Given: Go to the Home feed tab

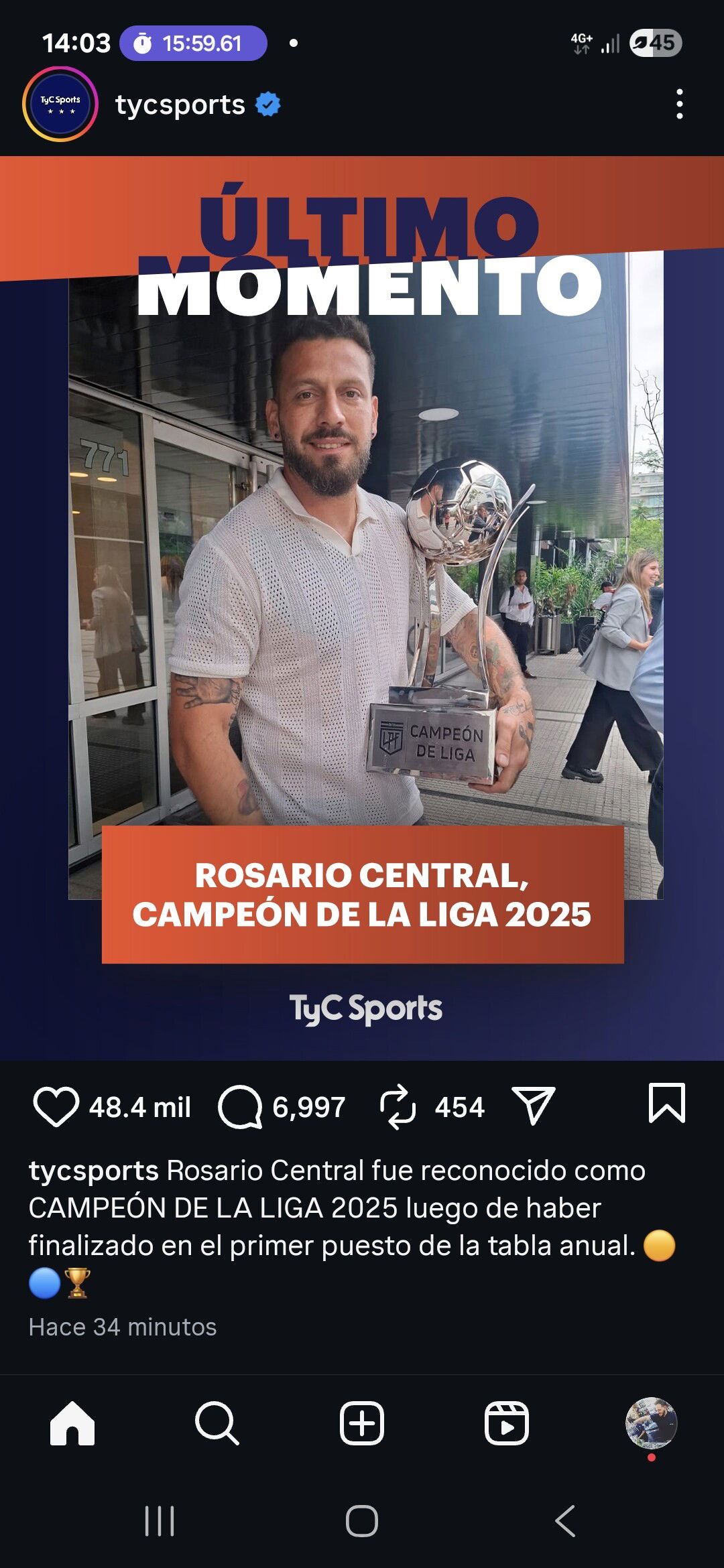Looking at the screenshot, I should click(72, 1423).
